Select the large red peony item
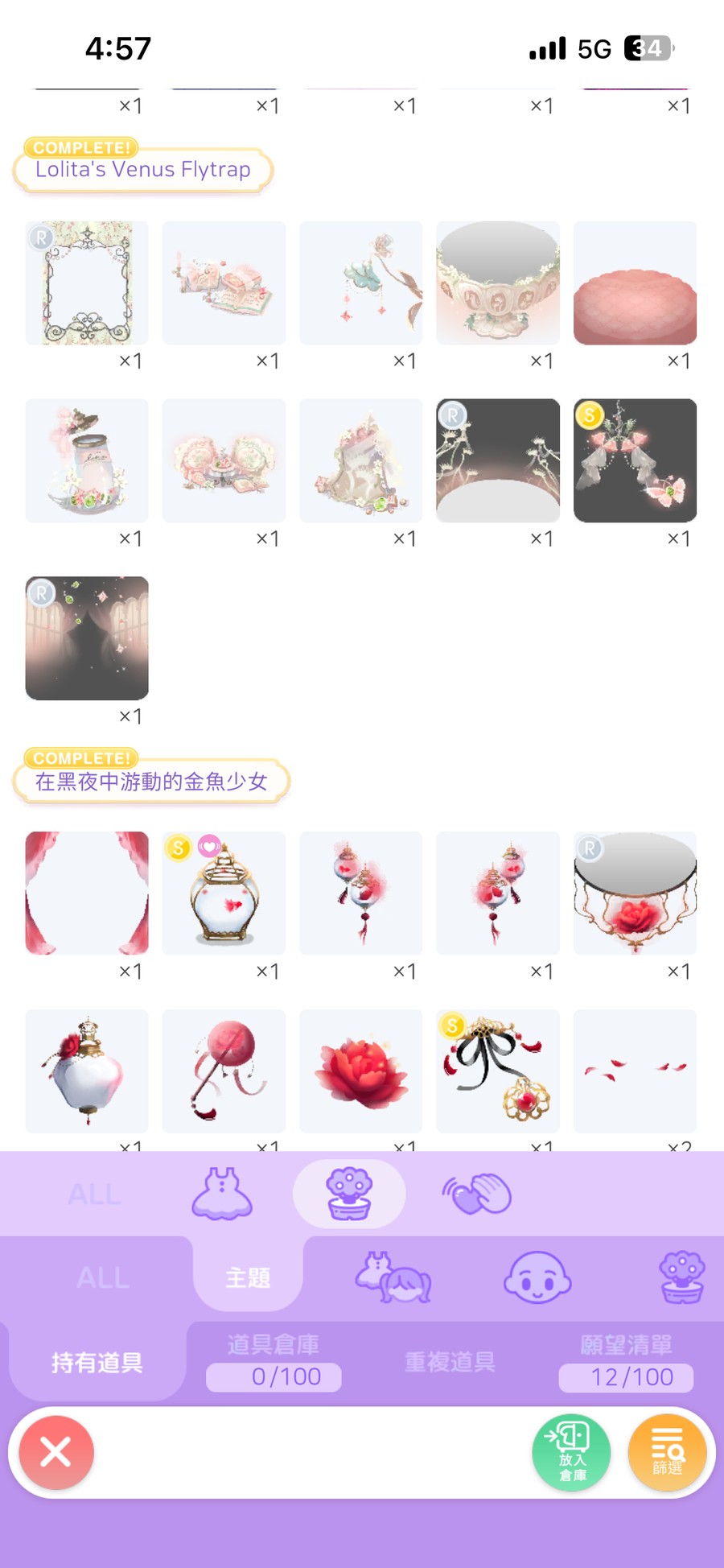This screenshot has width=724, height=1568. tap(361, 1071)
